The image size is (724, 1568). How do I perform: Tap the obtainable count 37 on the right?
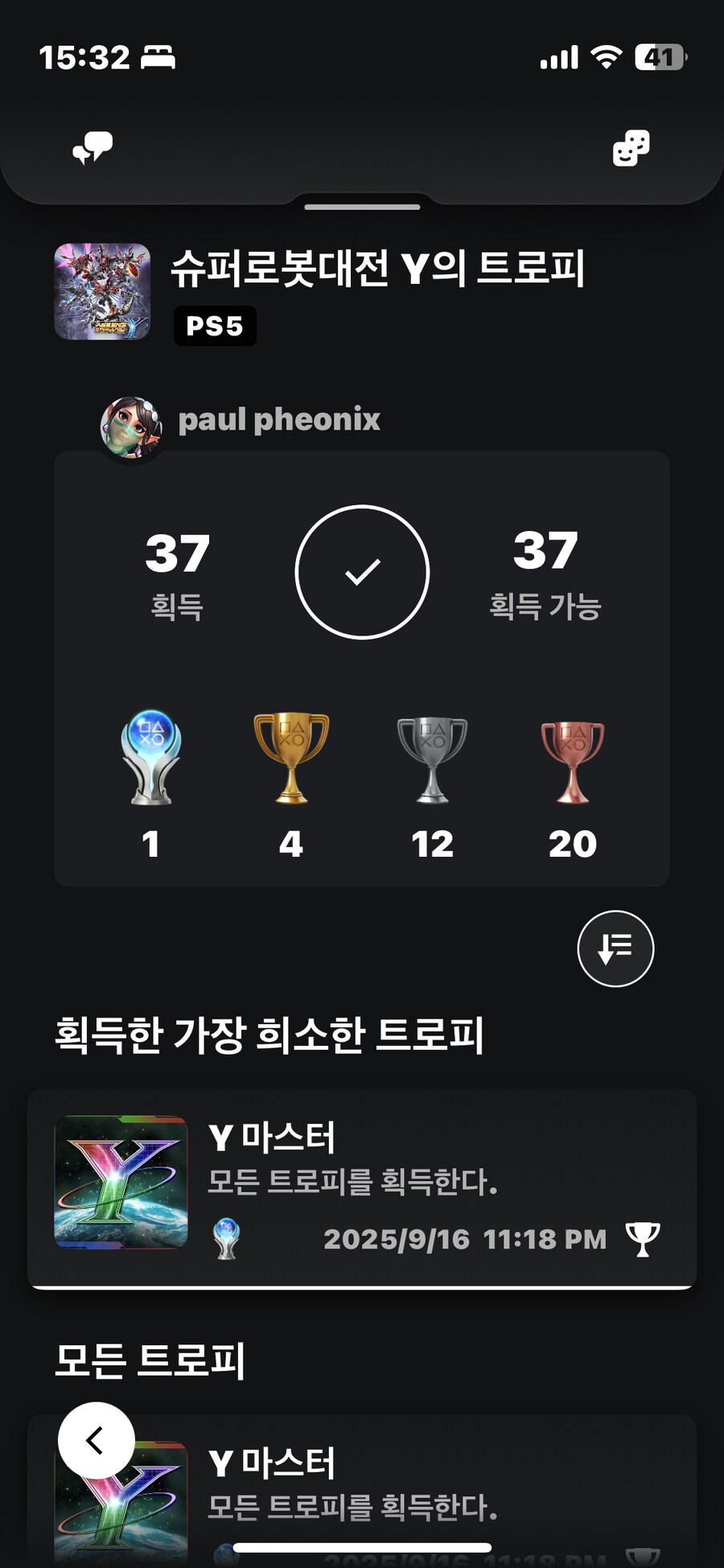click(545, 554)
